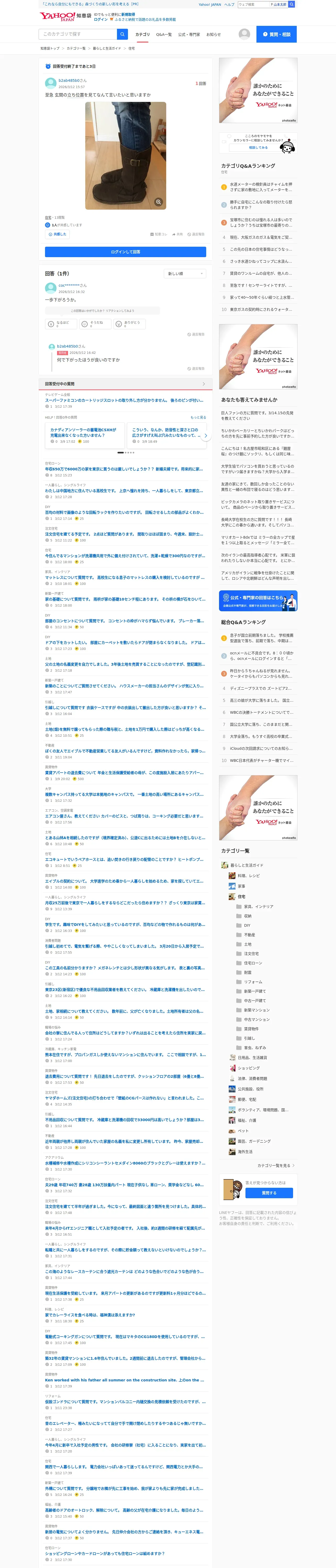The image size is (336, 1568).
Task: Tap the 質問・相談 button
Action: tap(276, 34)
